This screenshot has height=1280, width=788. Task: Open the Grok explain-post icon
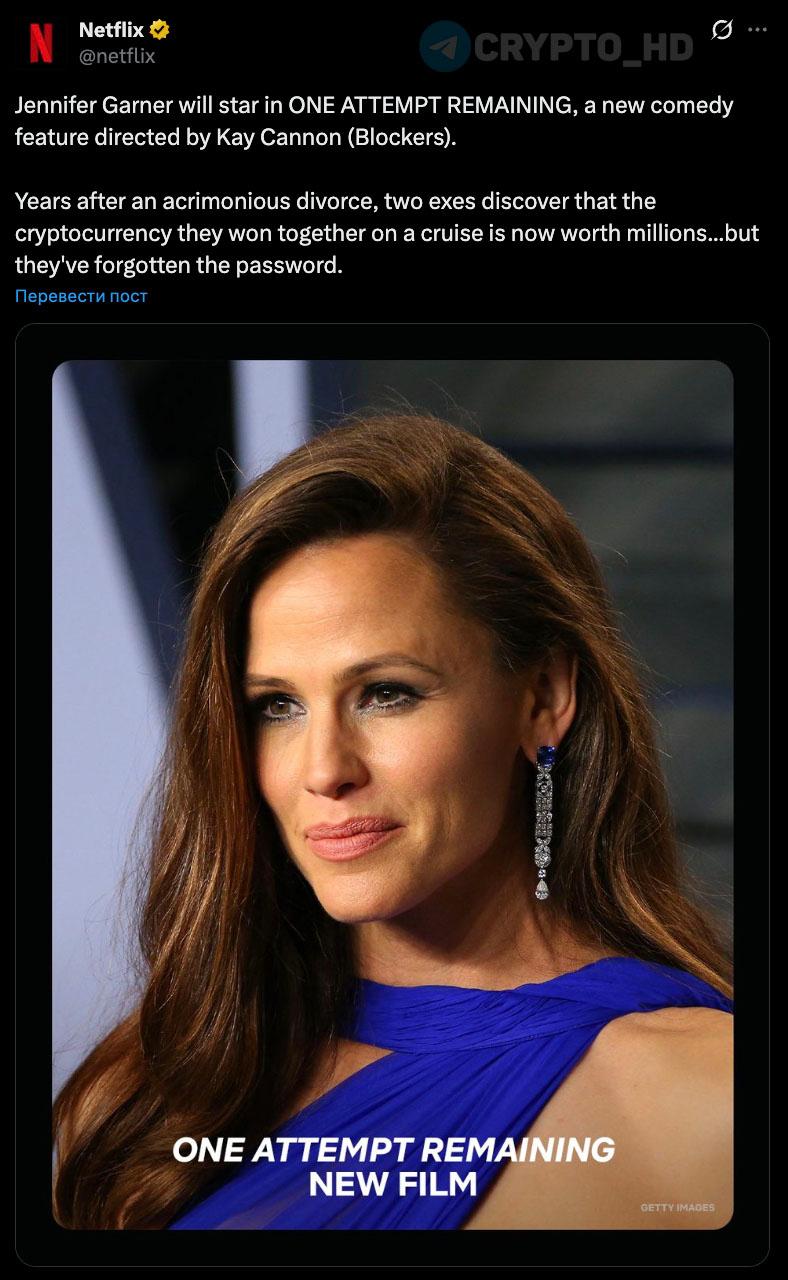720,31
